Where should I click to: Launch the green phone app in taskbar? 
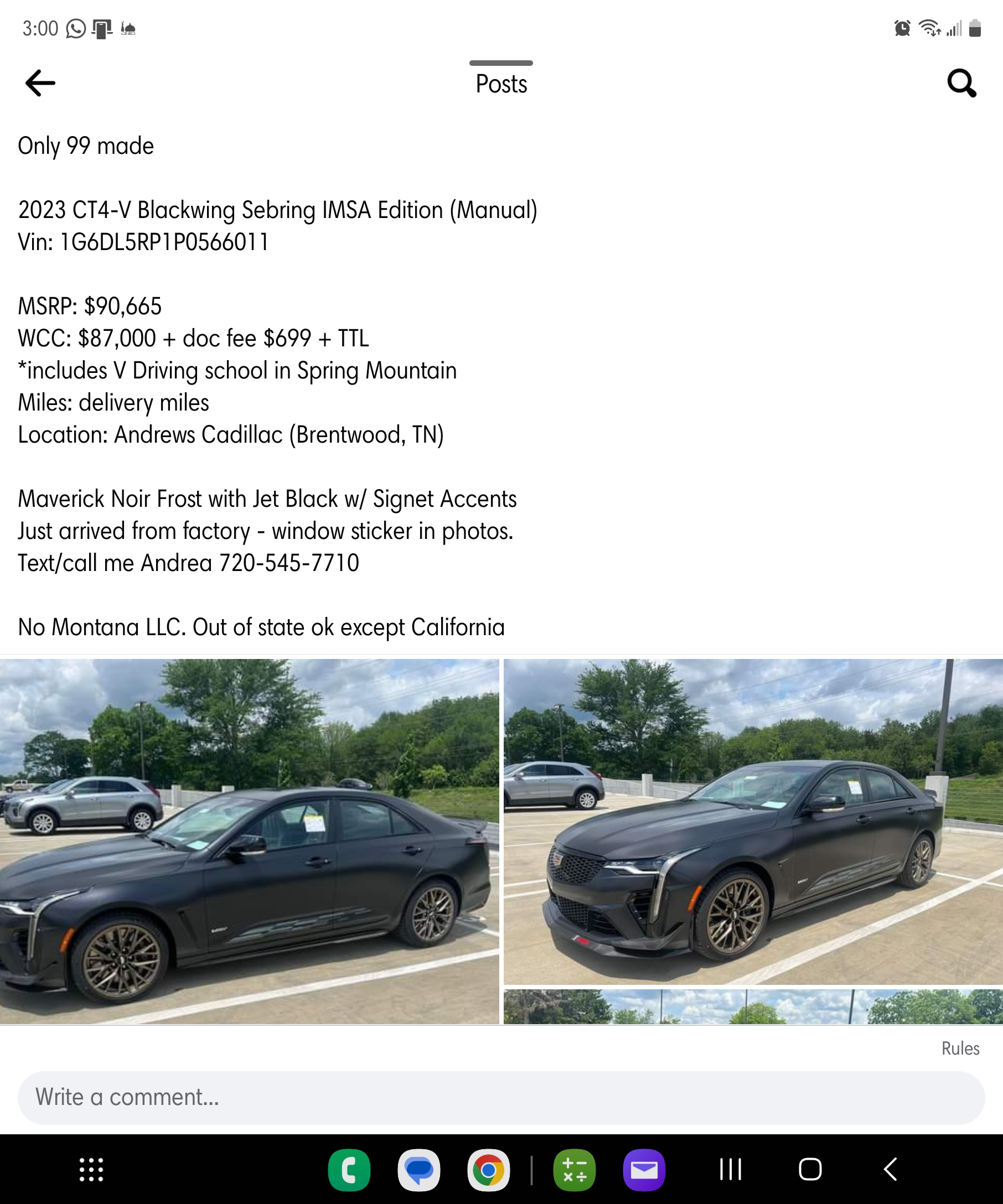[x=349, y=1170]
